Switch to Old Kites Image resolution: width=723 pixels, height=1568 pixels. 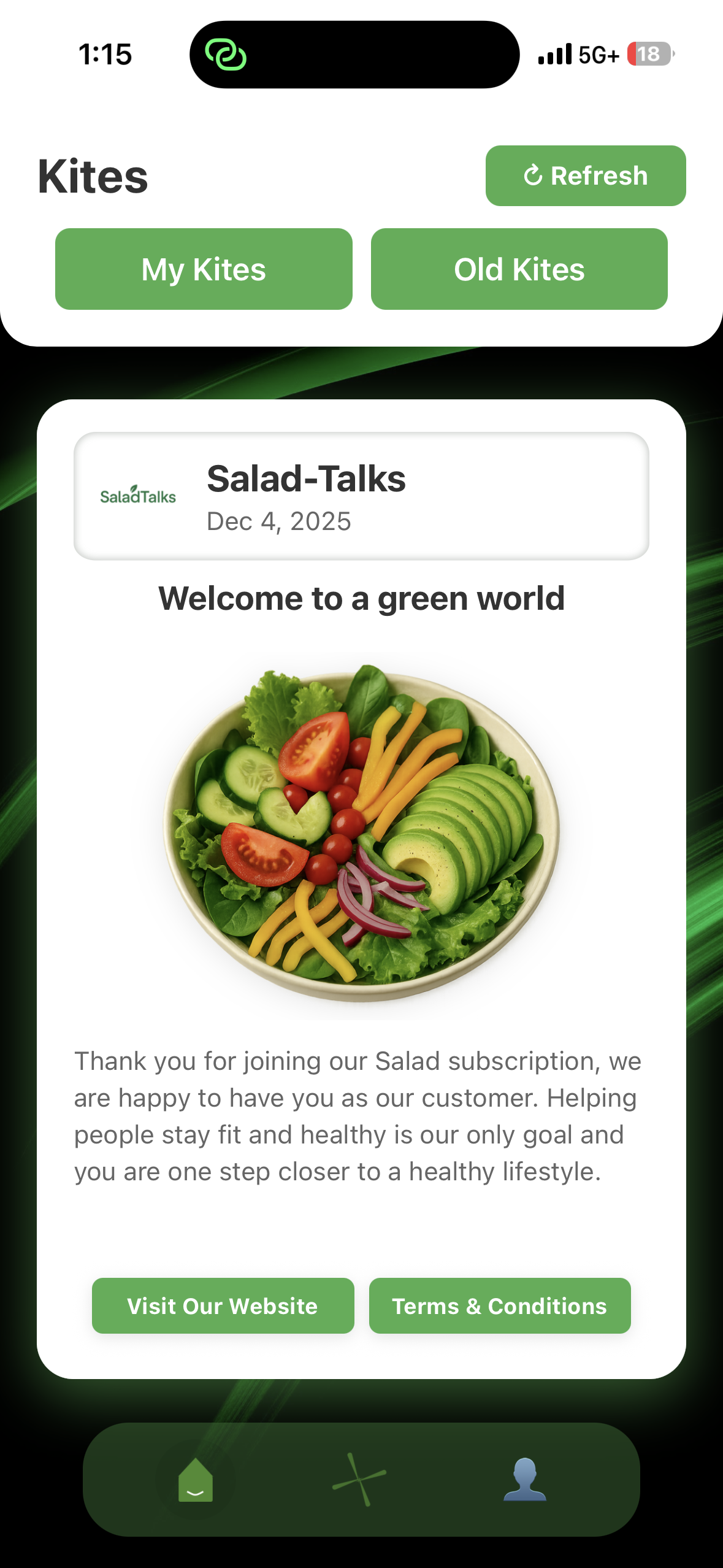click(519, 269)
